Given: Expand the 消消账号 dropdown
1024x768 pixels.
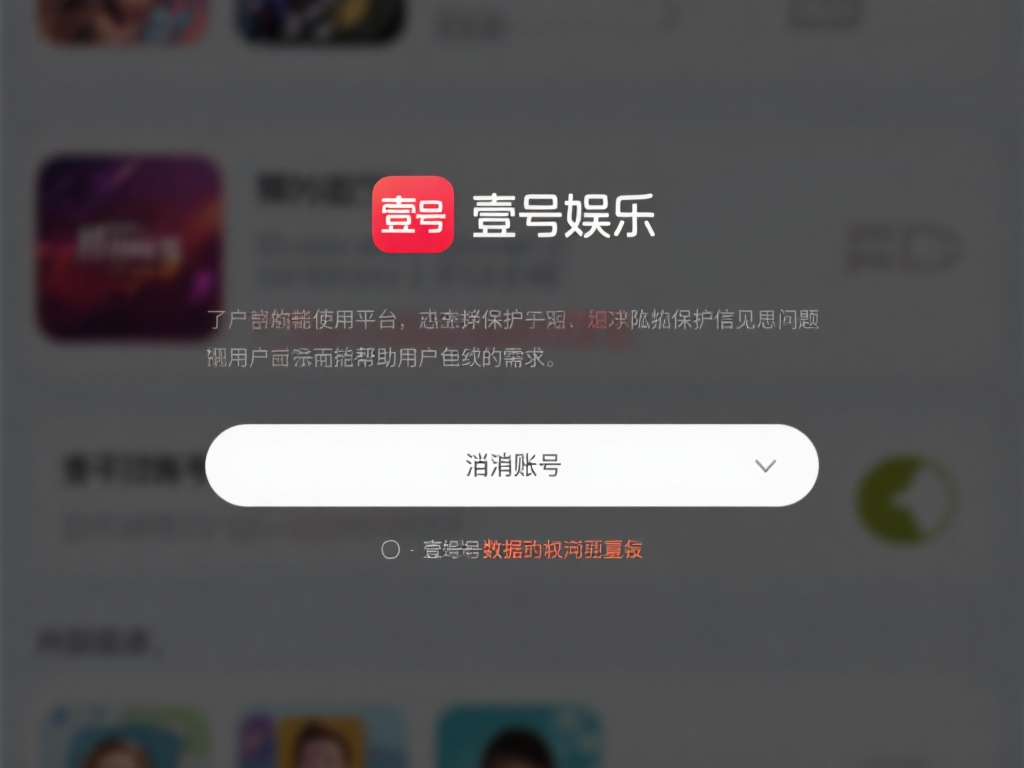Looking at the screenshot, I should [765, 466].
